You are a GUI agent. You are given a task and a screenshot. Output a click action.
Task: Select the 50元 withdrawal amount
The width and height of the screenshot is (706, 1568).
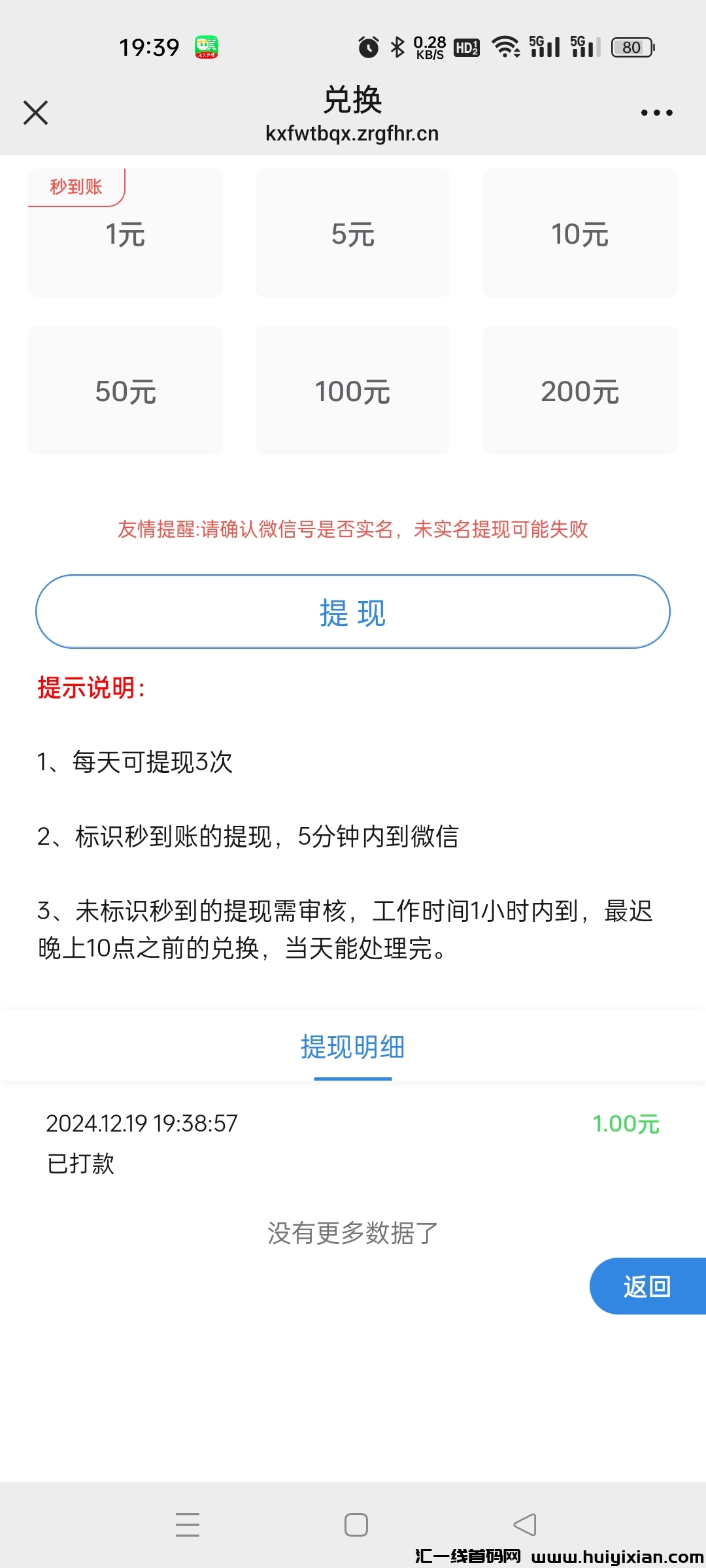click(x=126, y=391)
